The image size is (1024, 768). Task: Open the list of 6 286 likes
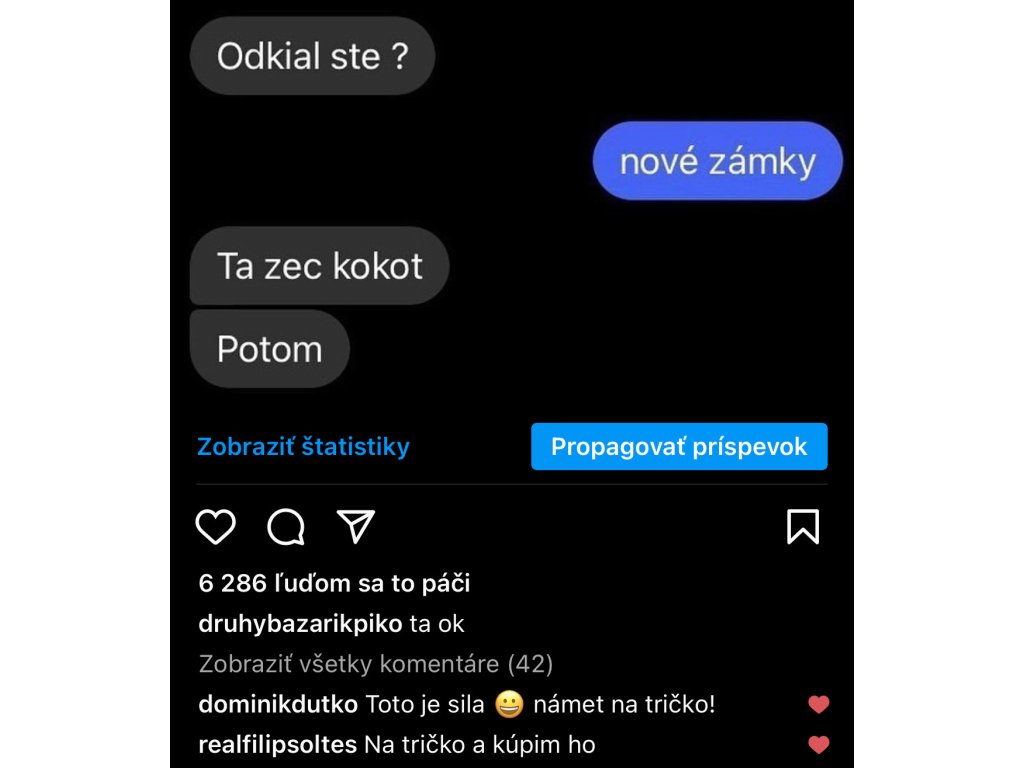pos(334,583)
